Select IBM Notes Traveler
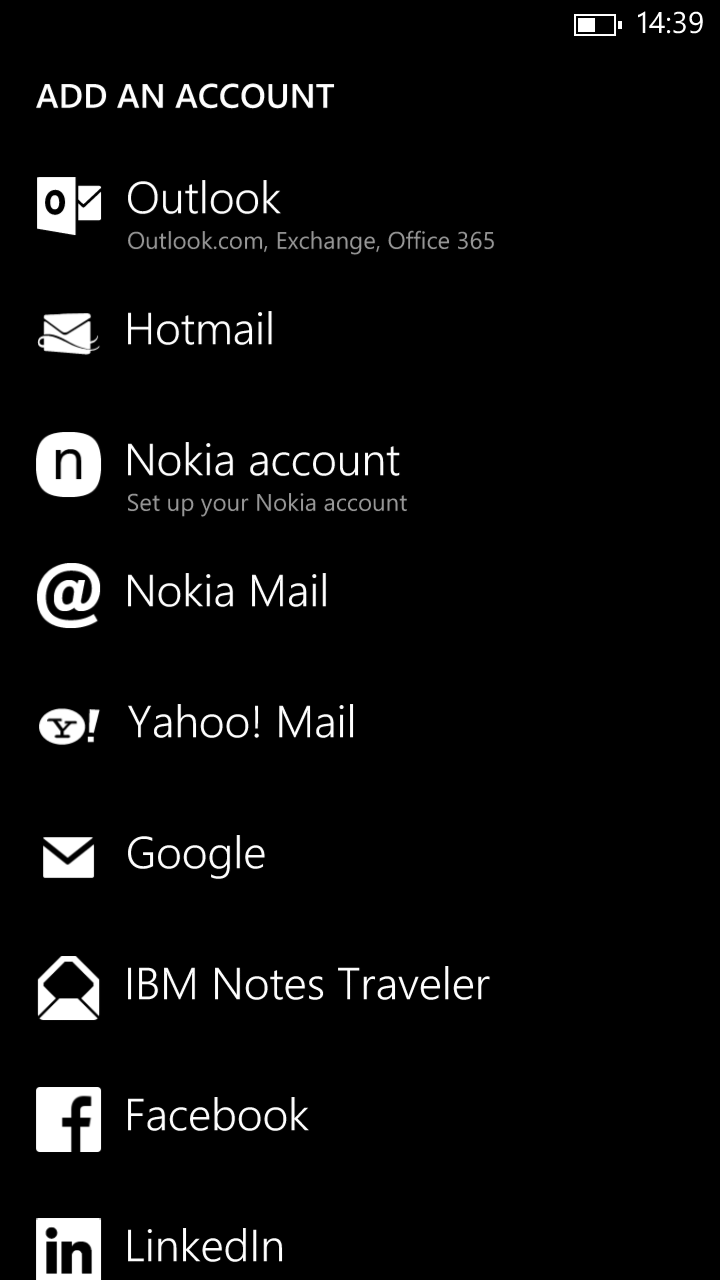The width and height of the screenshot is (720, 1280). tap(307, 986)
